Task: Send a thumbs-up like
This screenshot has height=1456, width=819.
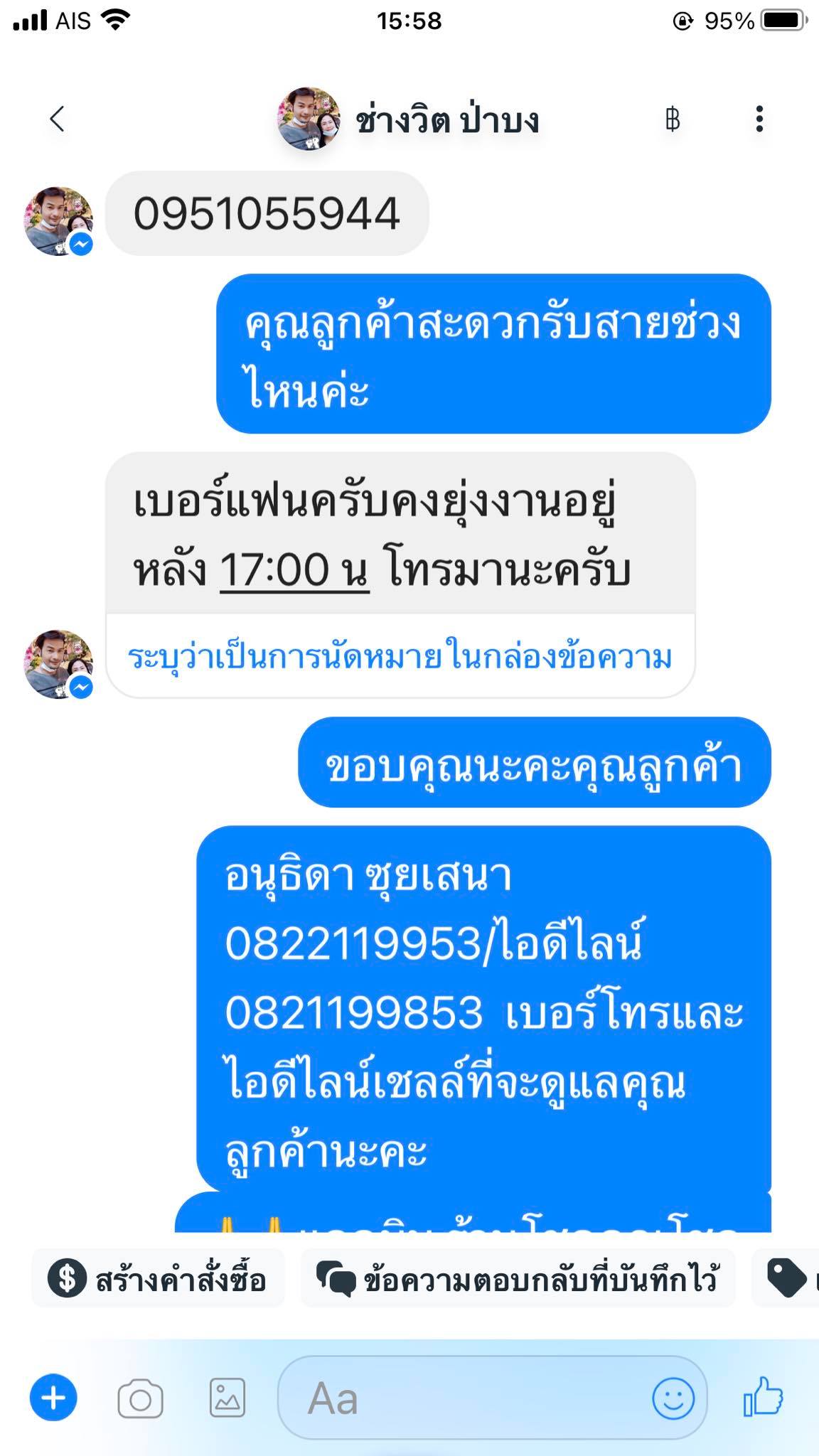Action: click(x=763, y=1396)
